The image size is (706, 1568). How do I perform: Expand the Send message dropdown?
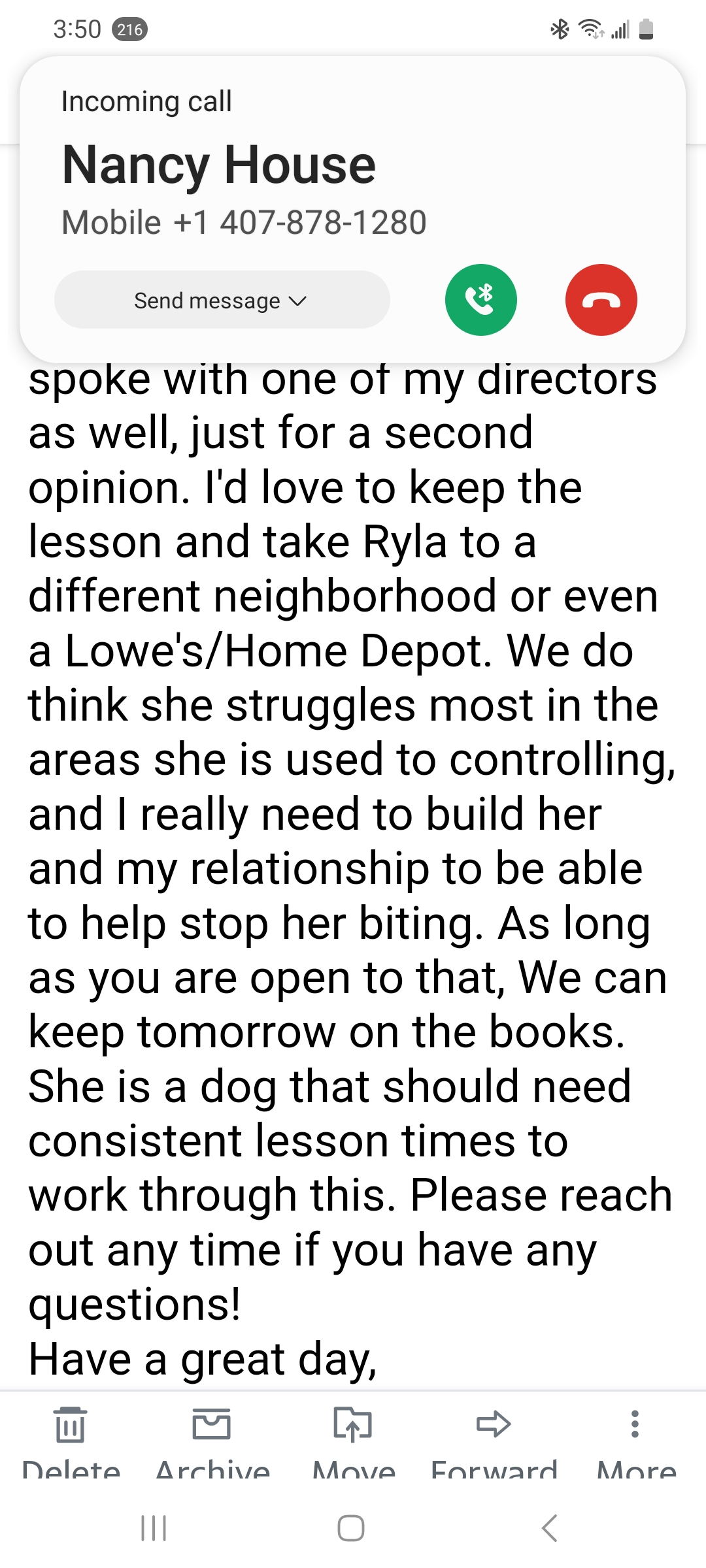click(222, 300)
